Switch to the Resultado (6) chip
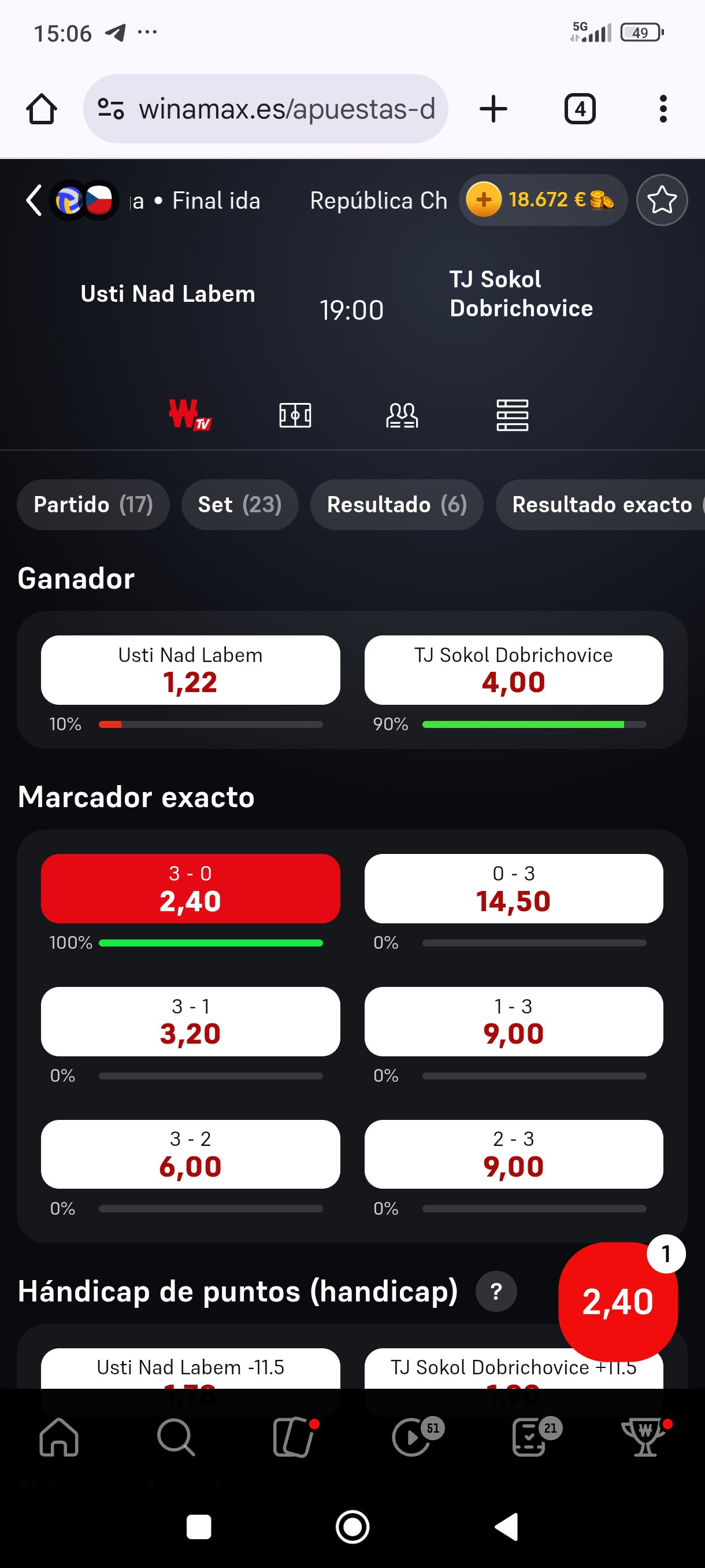705x1568 pixels. [x=396, y=505]
